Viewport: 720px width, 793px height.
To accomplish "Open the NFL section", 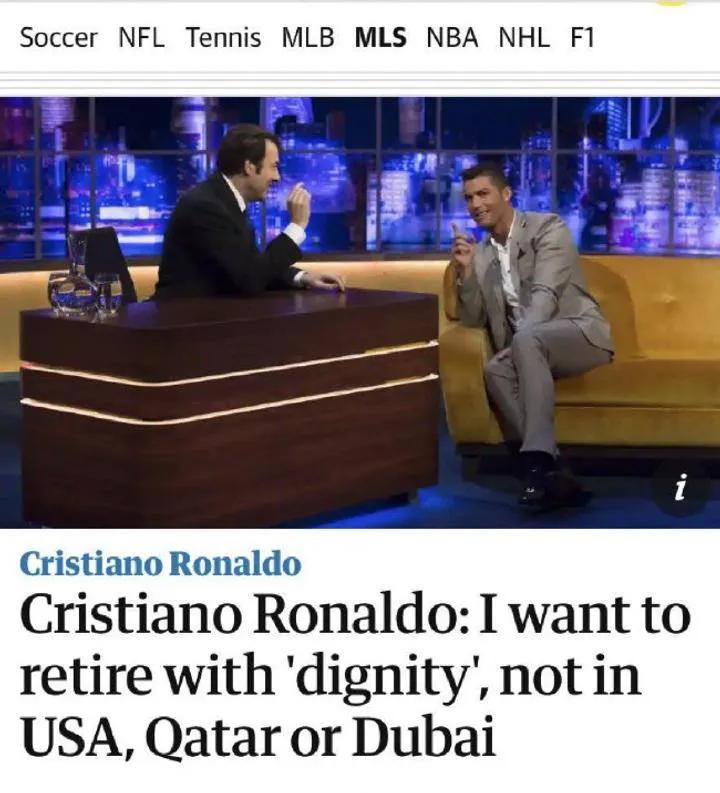I will 141,39.
